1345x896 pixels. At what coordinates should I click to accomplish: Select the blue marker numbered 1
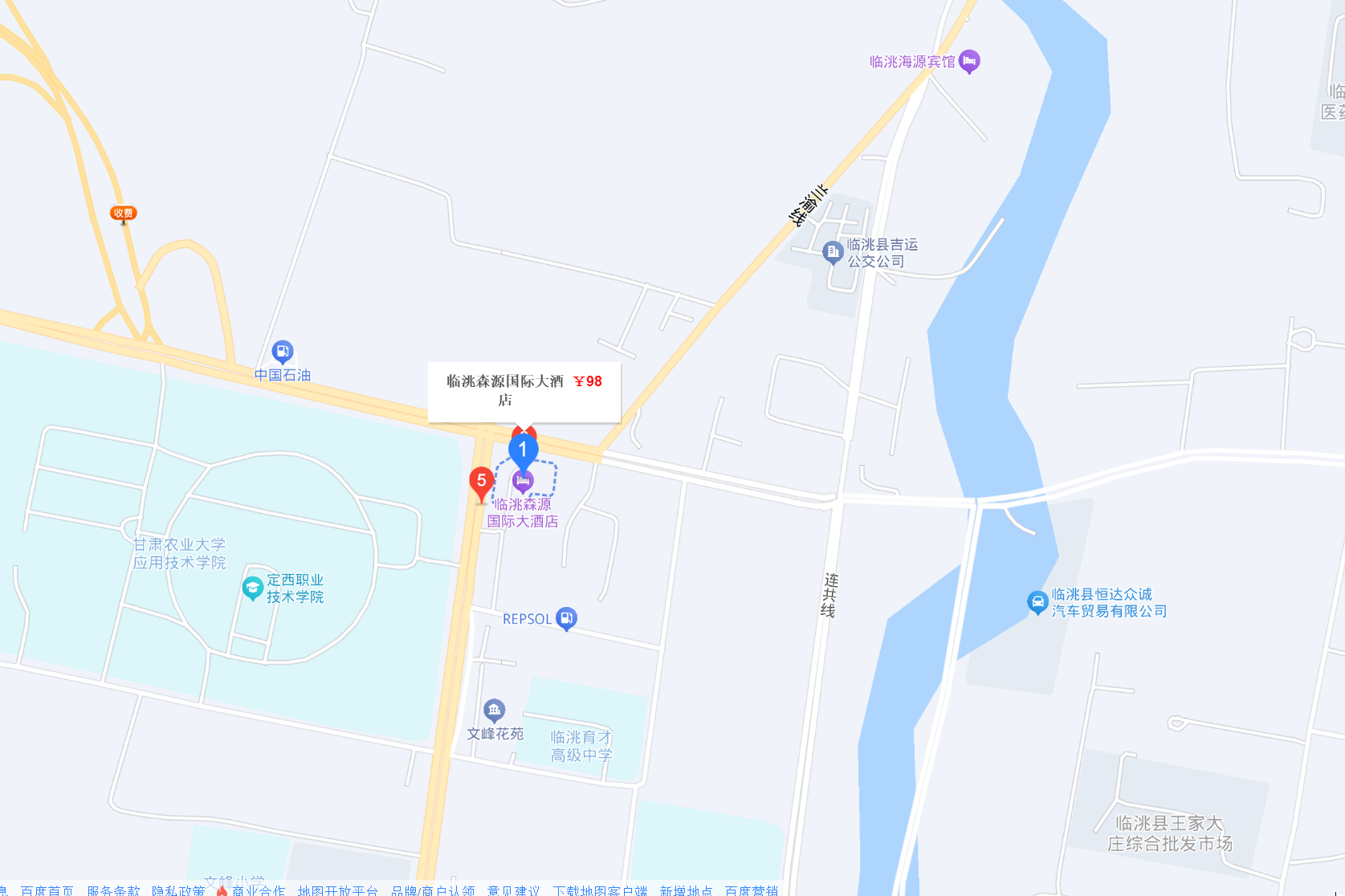tap(523, 450)
